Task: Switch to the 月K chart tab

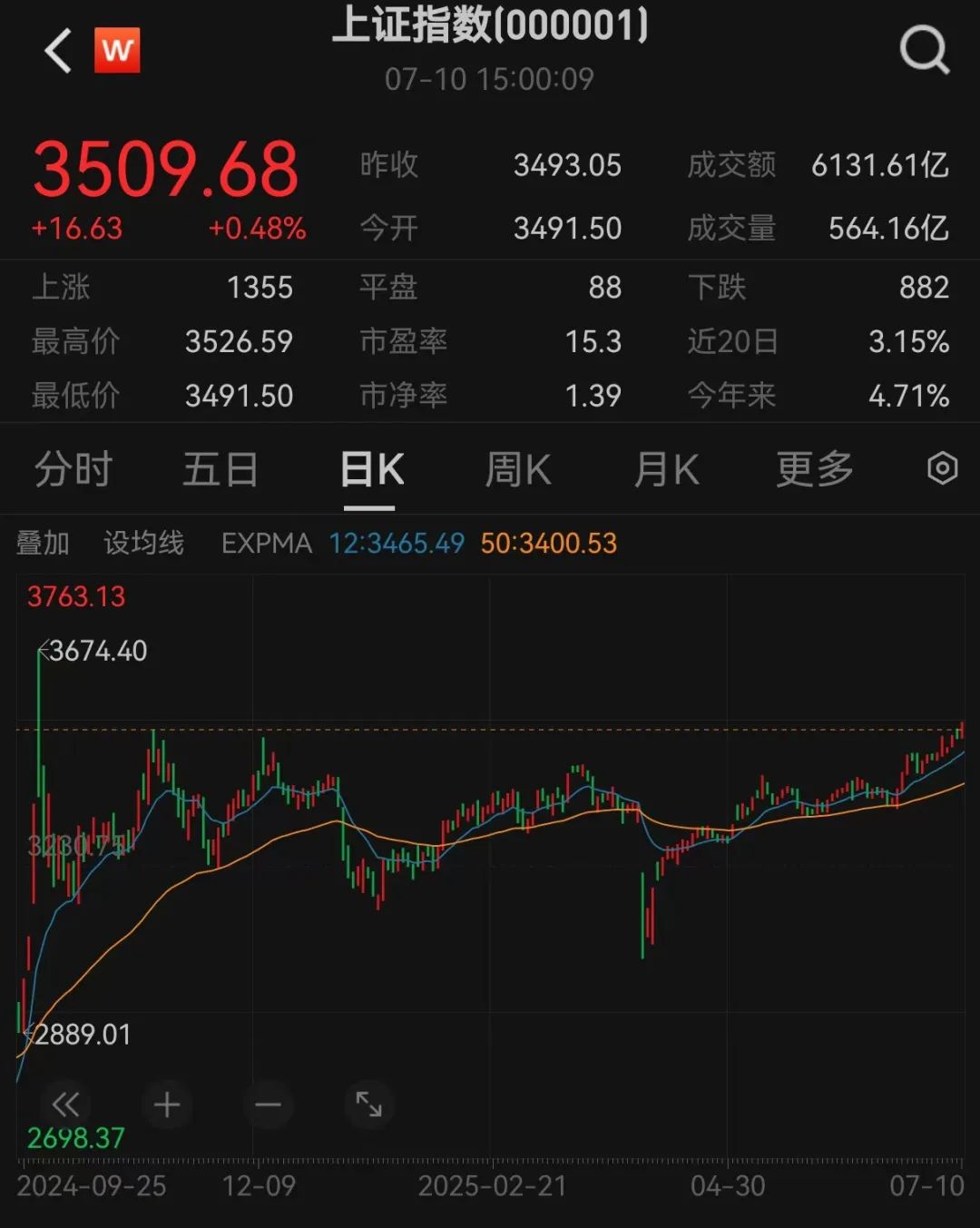Action: point(667,470)
